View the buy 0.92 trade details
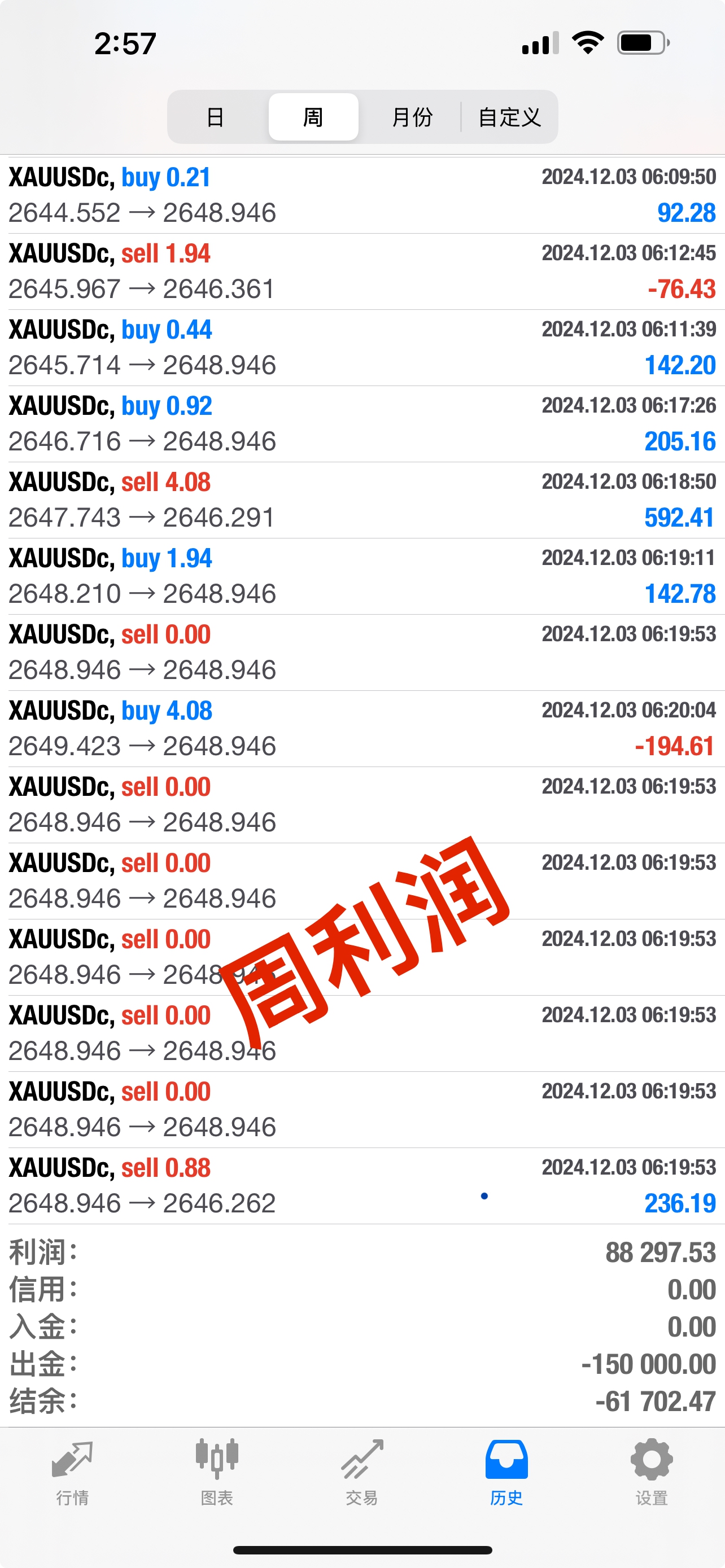Viewport: 725px width, 1568px height. pos(362,424)
